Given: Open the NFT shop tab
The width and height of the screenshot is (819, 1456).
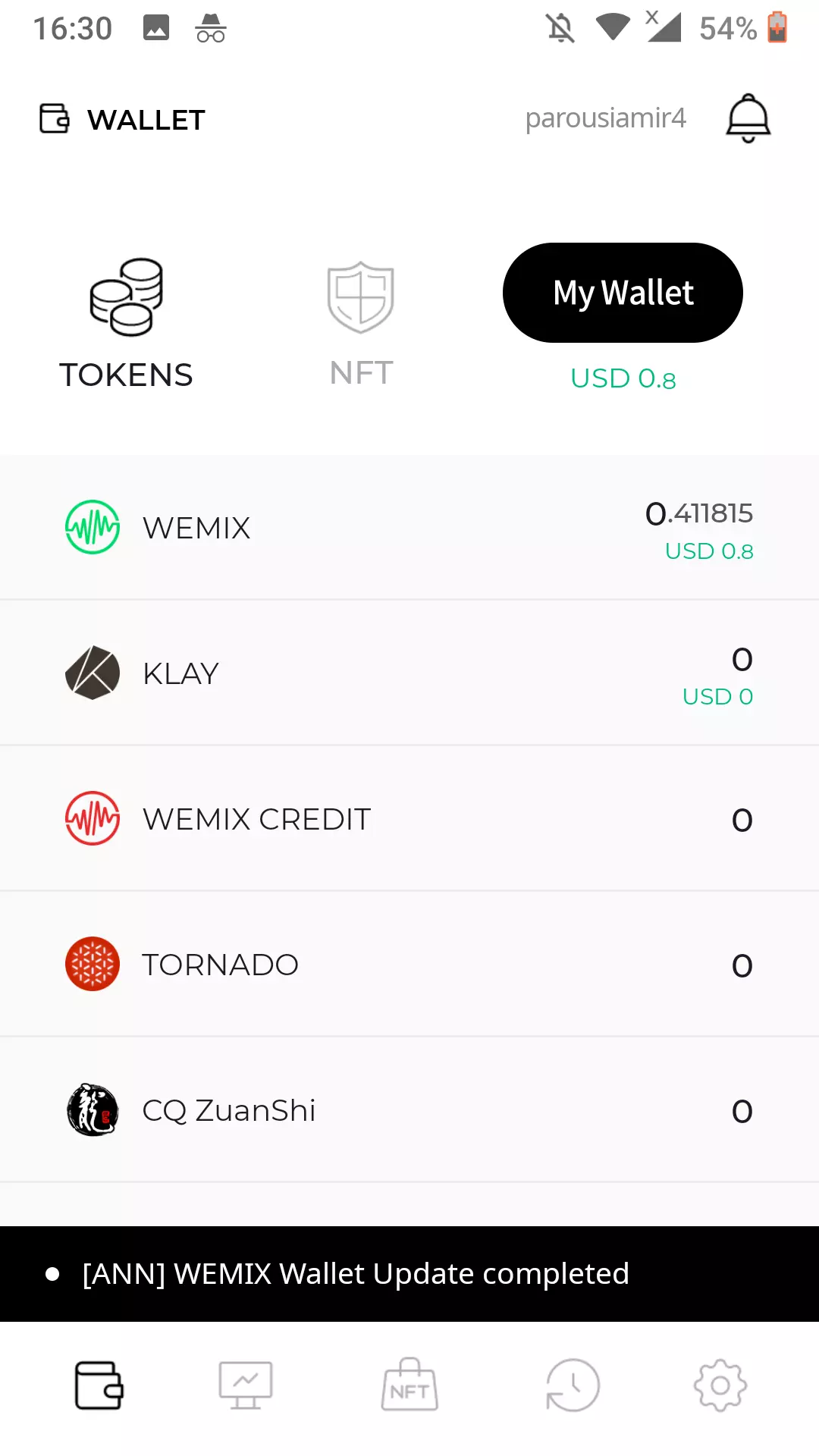Looking at the screenshot, I should (409, 1385).
